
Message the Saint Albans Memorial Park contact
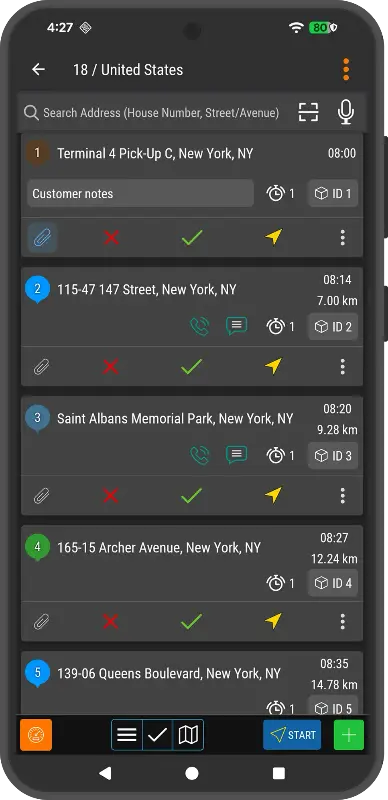236,455
